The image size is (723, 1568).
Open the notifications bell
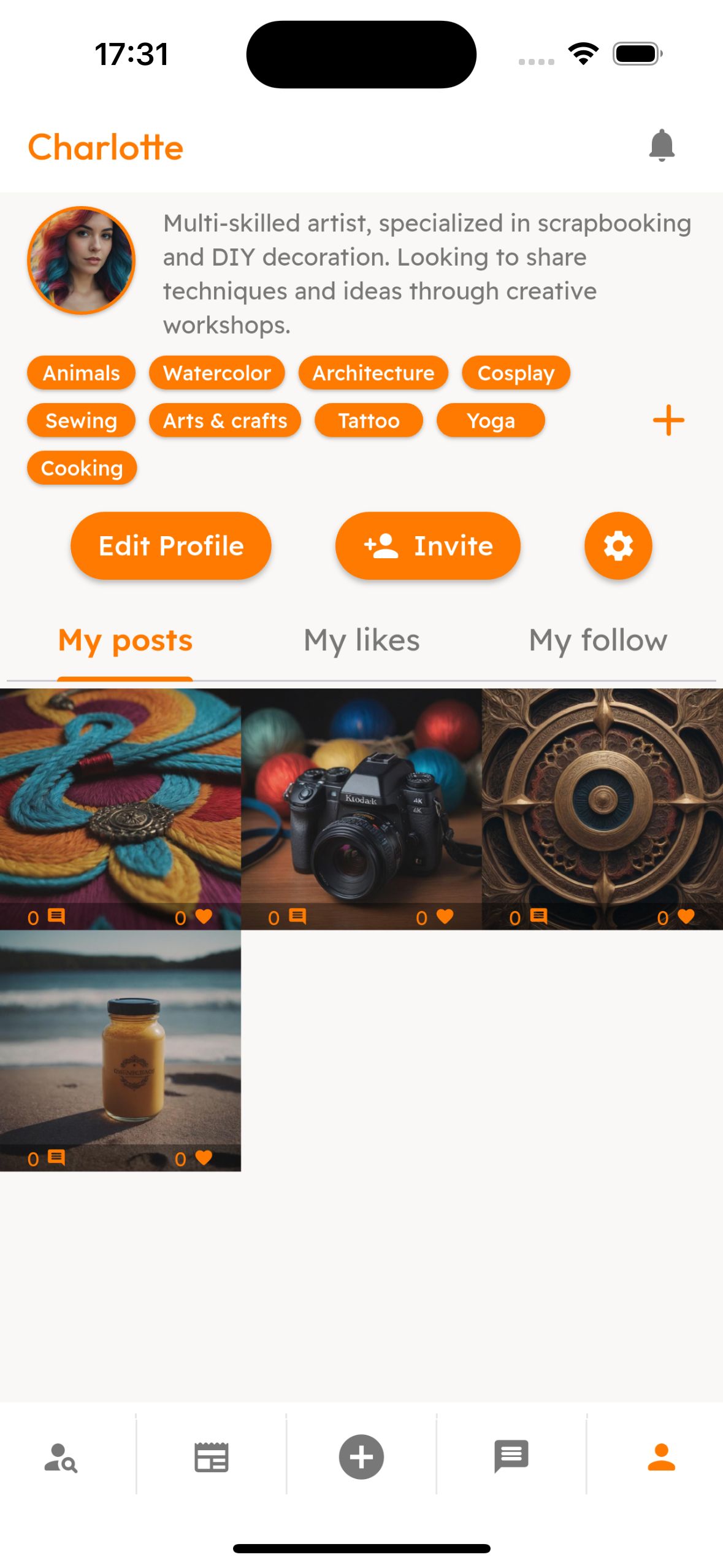tap(661, 147)
